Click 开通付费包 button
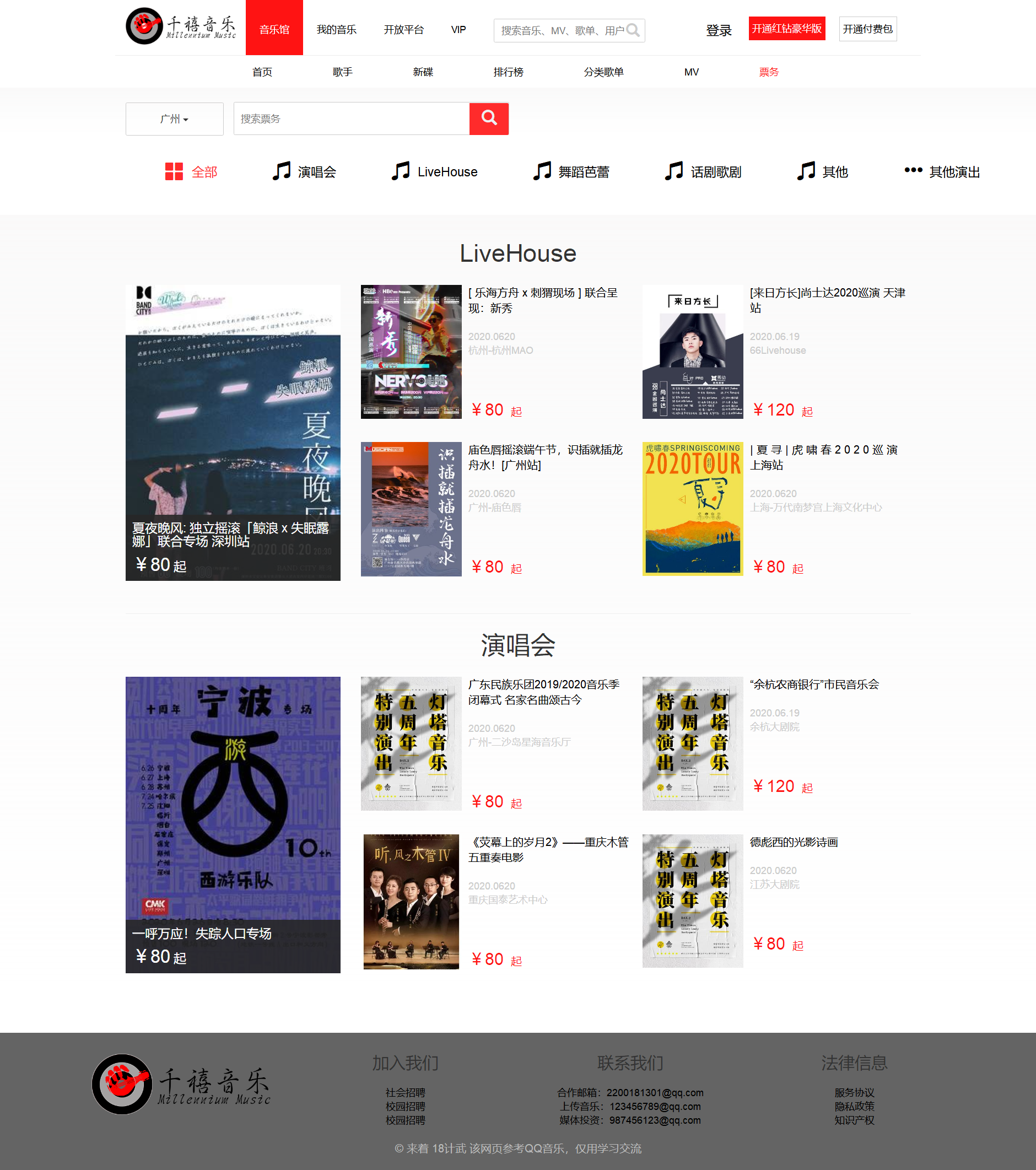Viewport: 1036px width, 1170px height. pyautogui.click(x=867, y=29)
